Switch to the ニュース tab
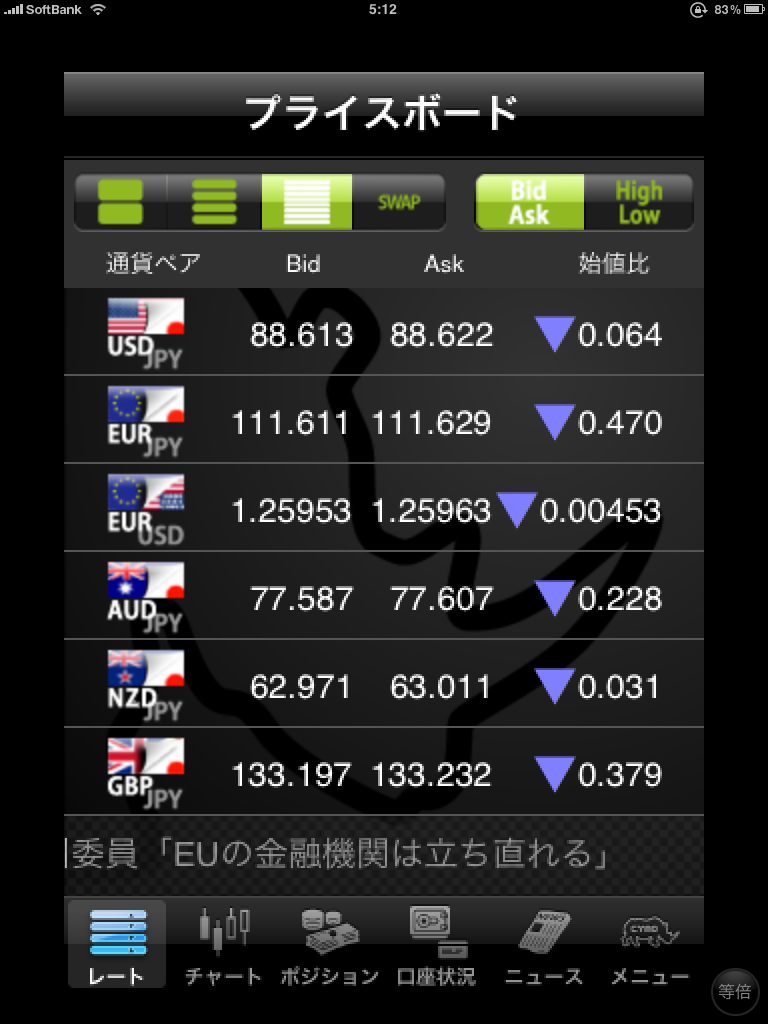The height and width of the screenshot is (1024, 768). tap(543, 945)
